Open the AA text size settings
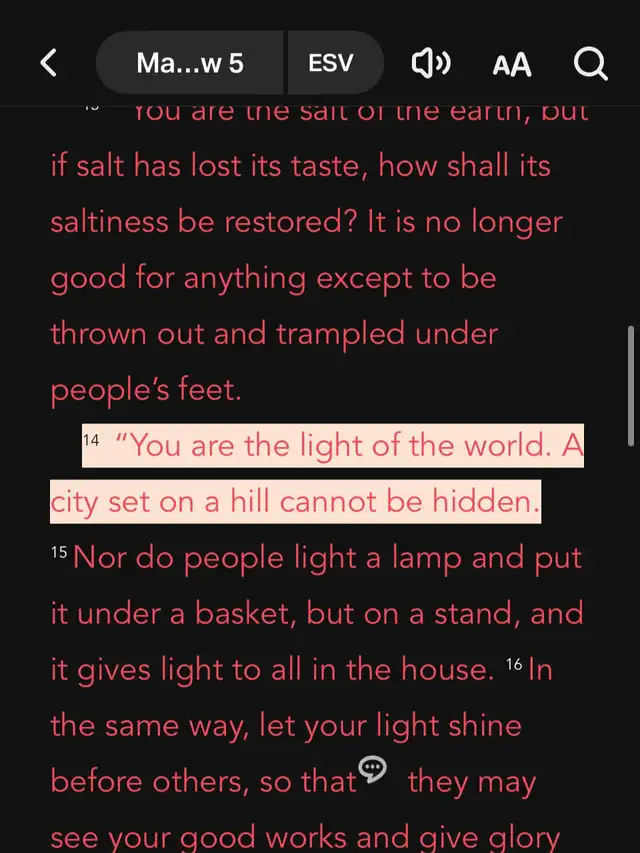Image resolution: width=640 pixels, height=853 pixels. click(512, 65)
